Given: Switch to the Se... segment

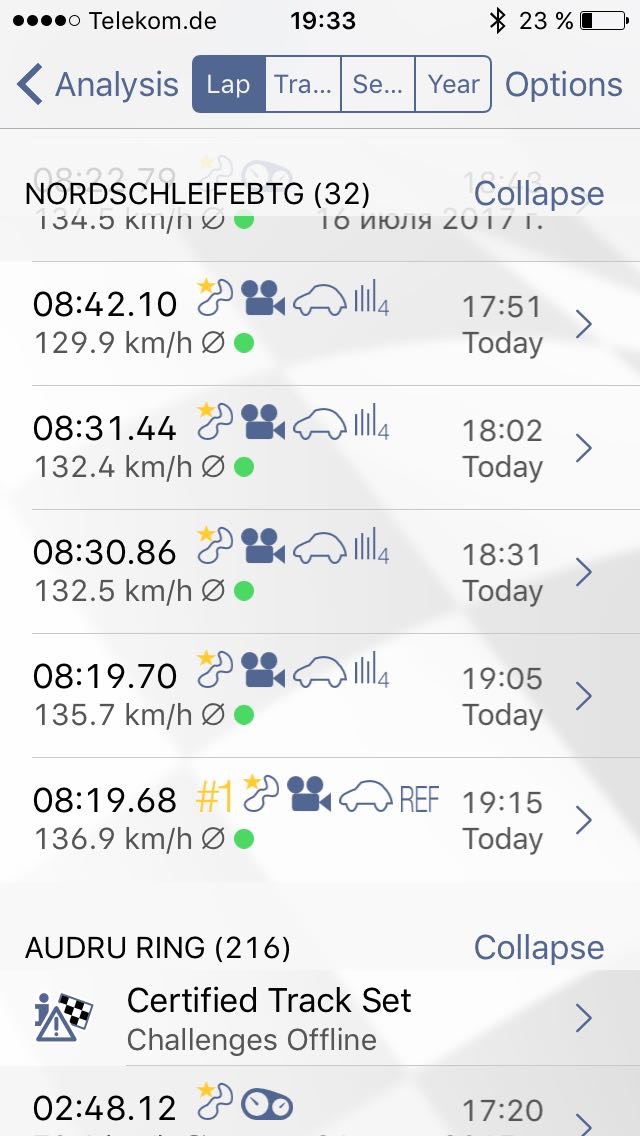Looking at the screenshot, I should point(378,84).
